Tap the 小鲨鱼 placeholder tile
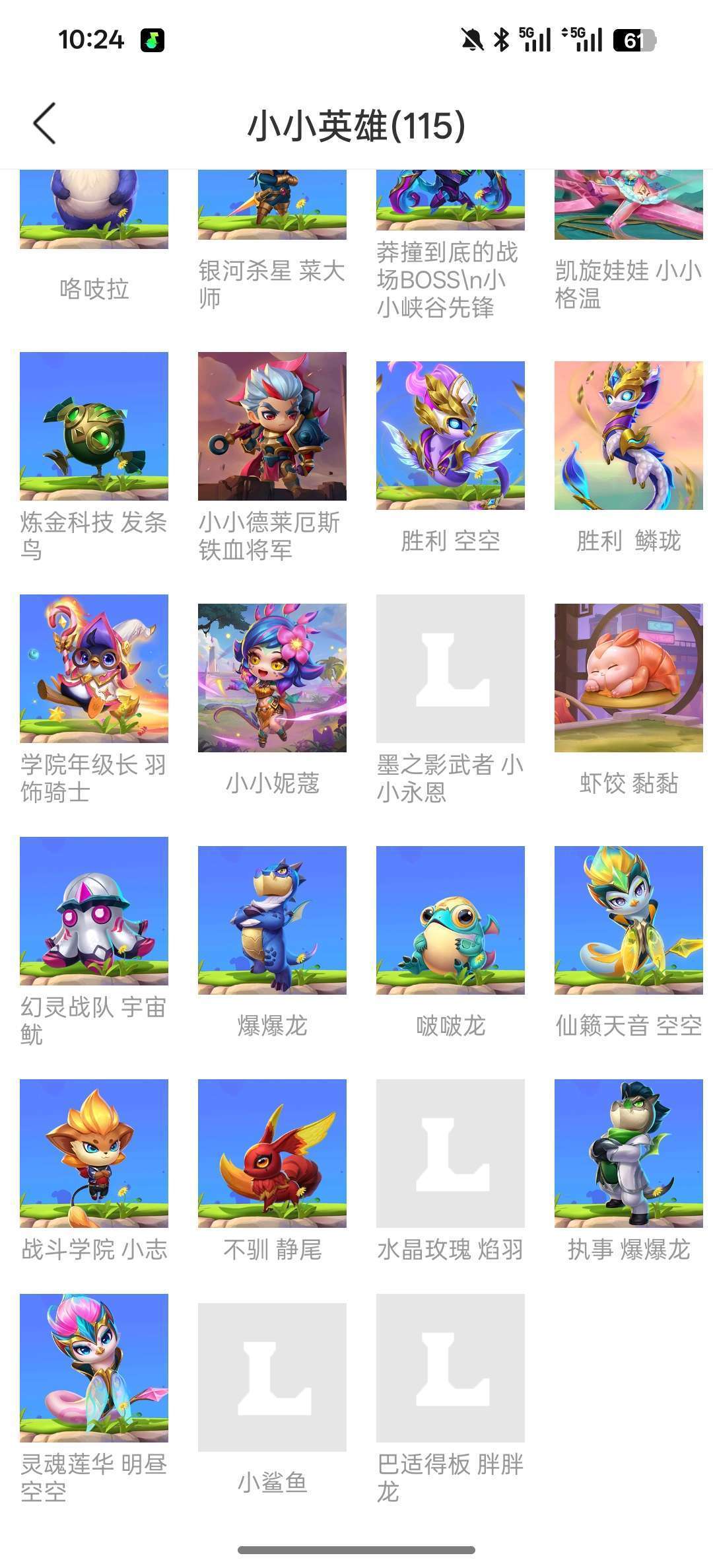713x1568 pixels. [x=272, y=1377]
